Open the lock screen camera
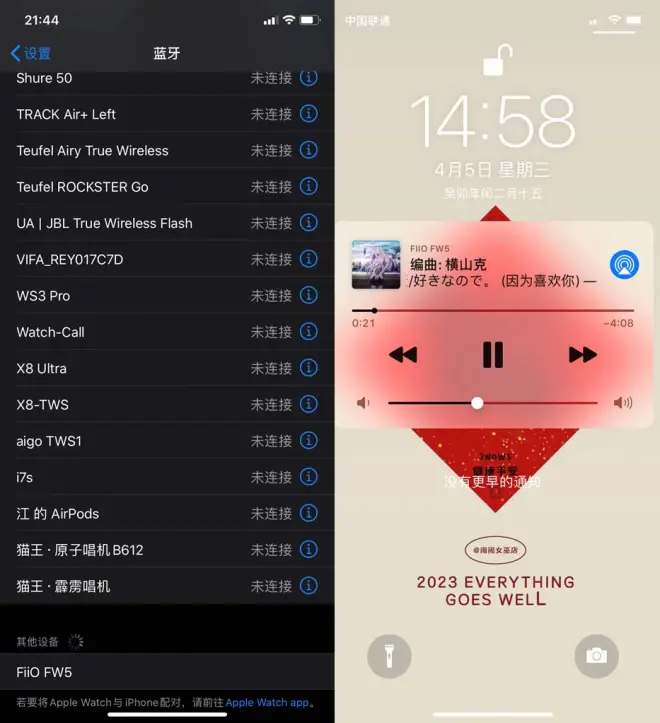The image size is (660, 723). pyautogui.click(x=596, y=656)
